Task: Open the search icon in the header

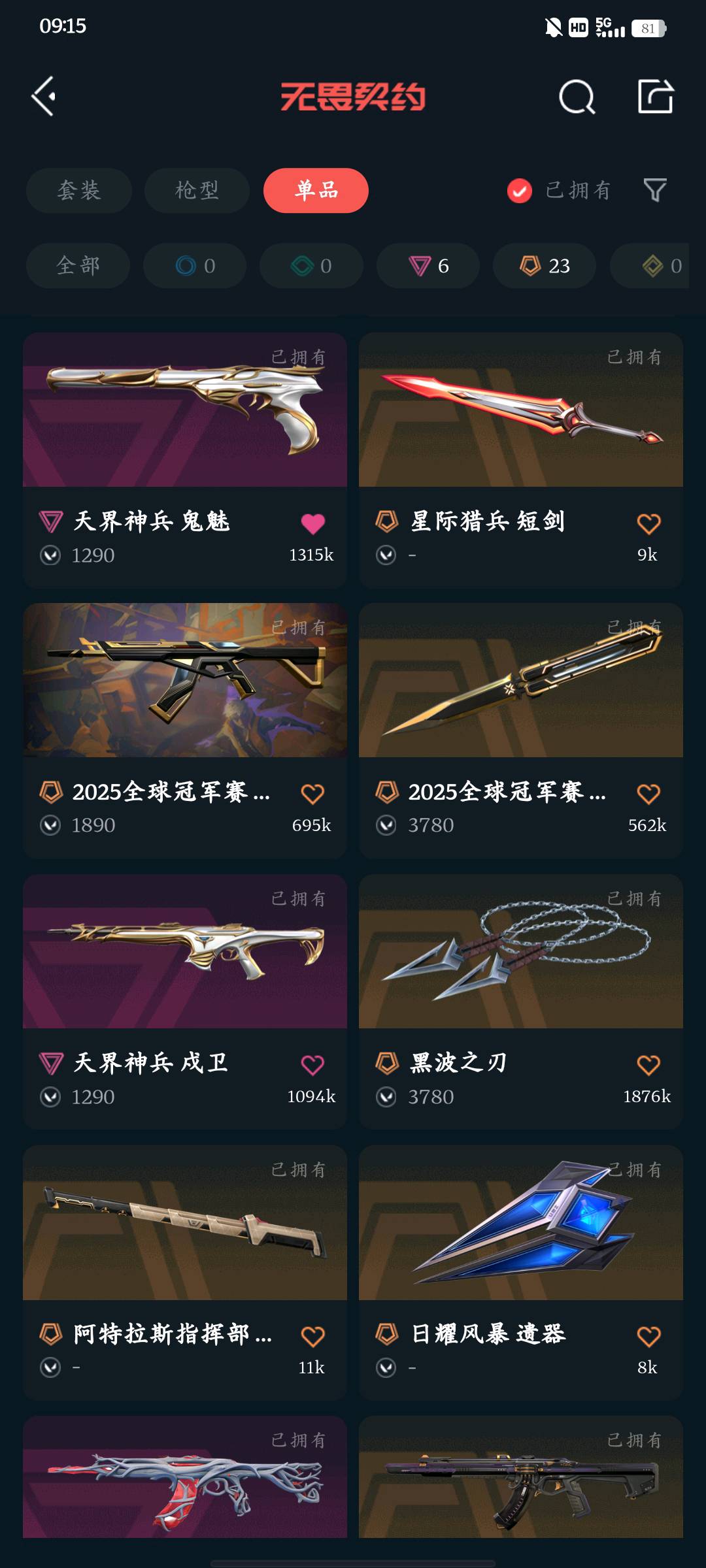Action: pyautogui.click(x=577, y=97)
